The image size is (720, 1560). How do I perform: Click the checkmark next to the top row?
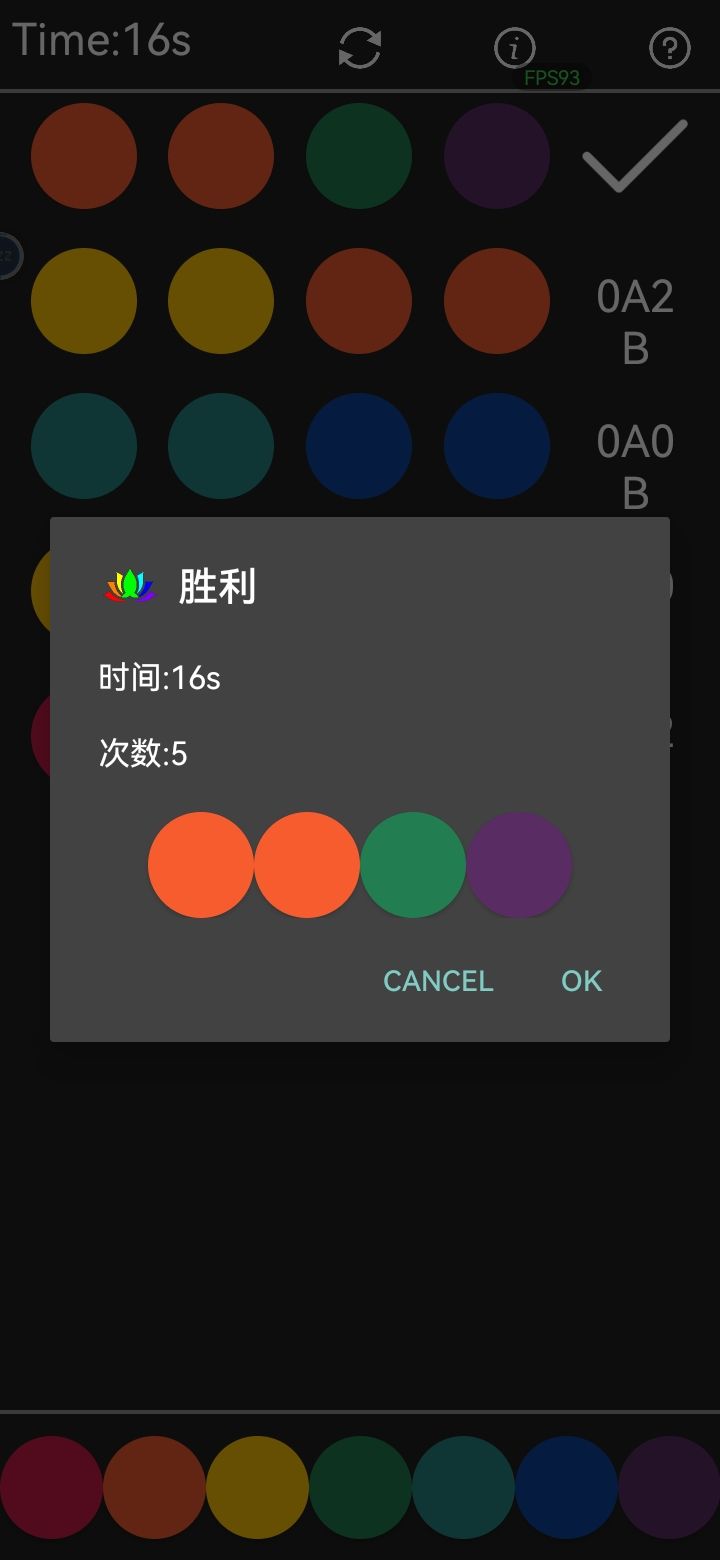click(634, 157)
